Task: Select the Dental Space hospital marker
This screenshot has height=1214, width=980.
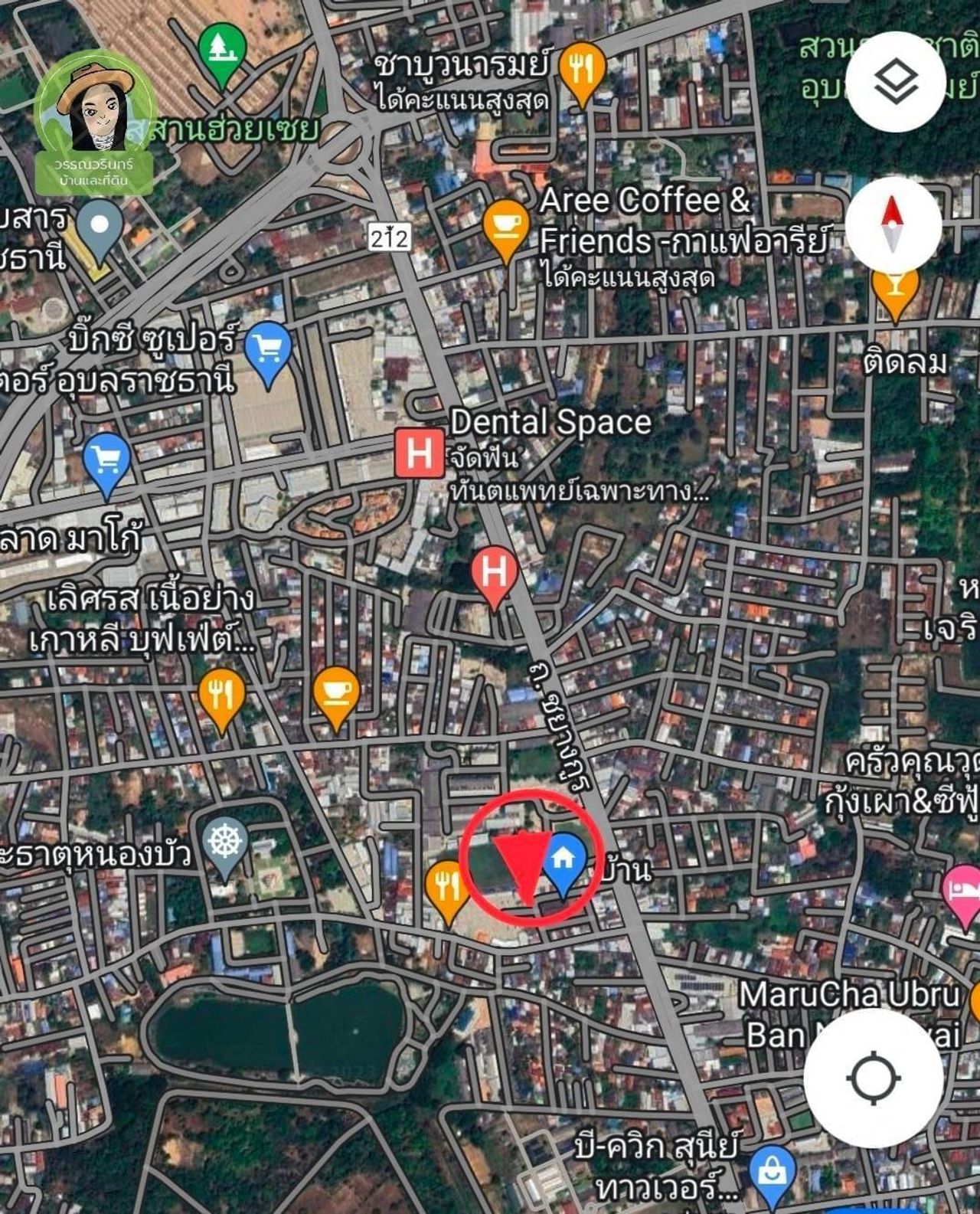Action: pos(419,453)
